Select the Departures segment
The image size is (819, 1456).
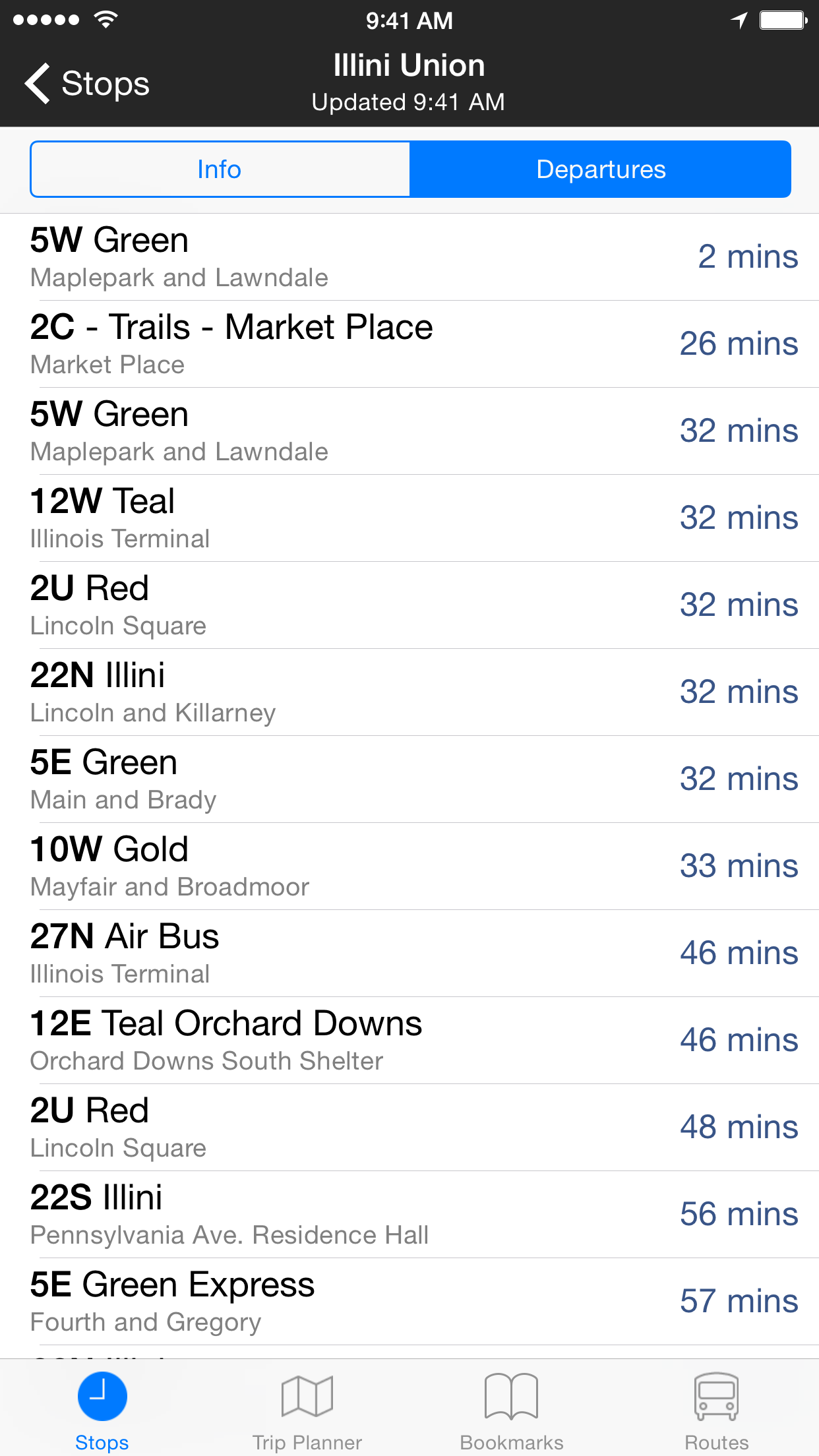[600, 169]
